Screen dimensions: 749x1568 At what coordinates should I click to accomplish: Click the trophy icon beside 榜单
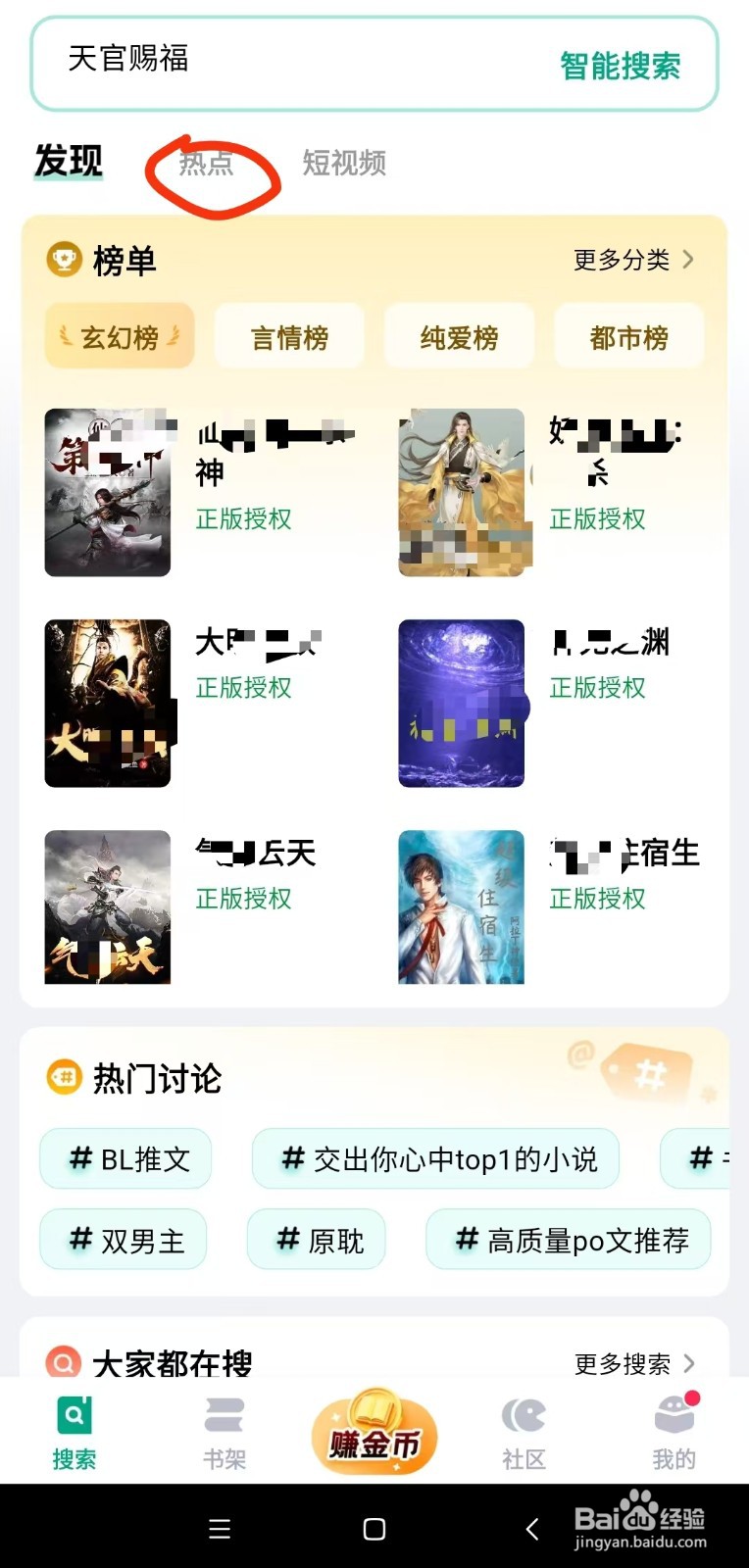63,260
